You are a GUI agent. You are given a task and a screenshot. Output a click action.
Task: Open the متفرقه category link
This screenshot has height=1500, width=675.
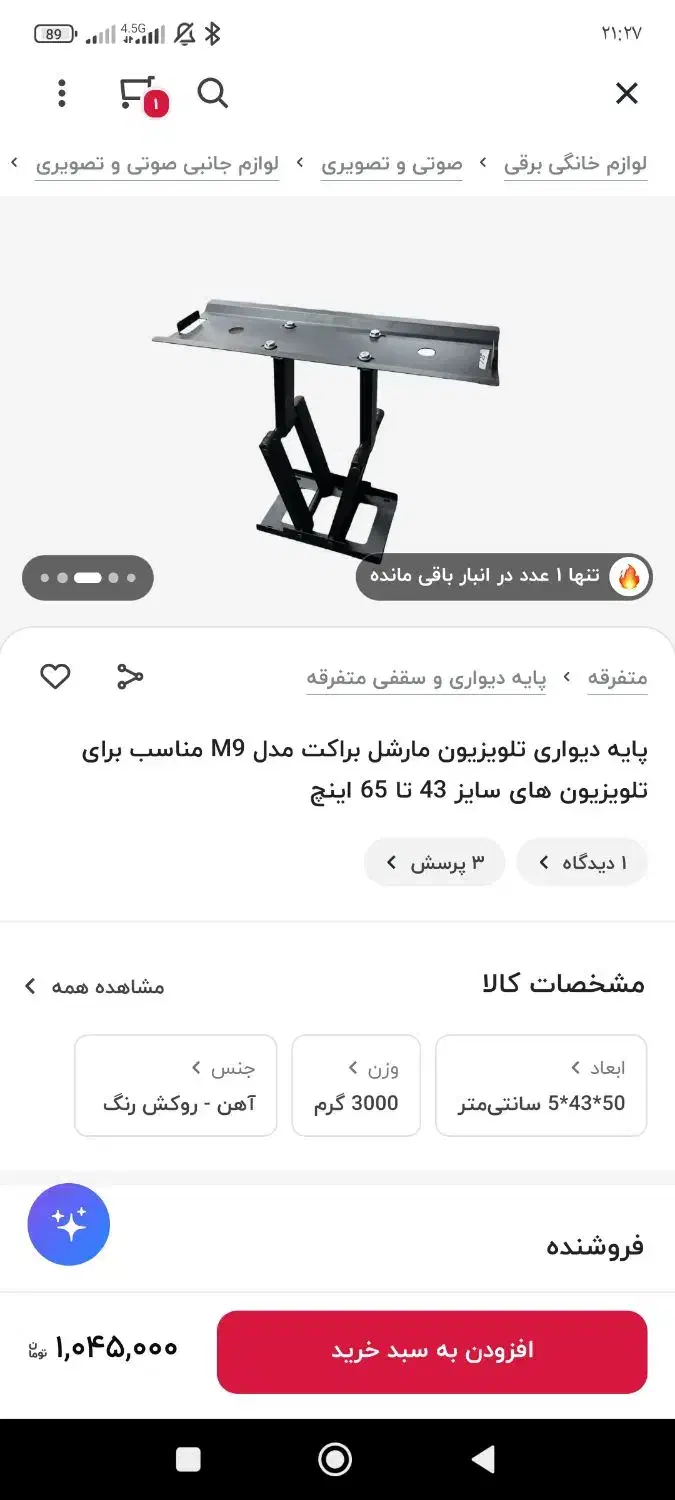(x=617, y=678)
